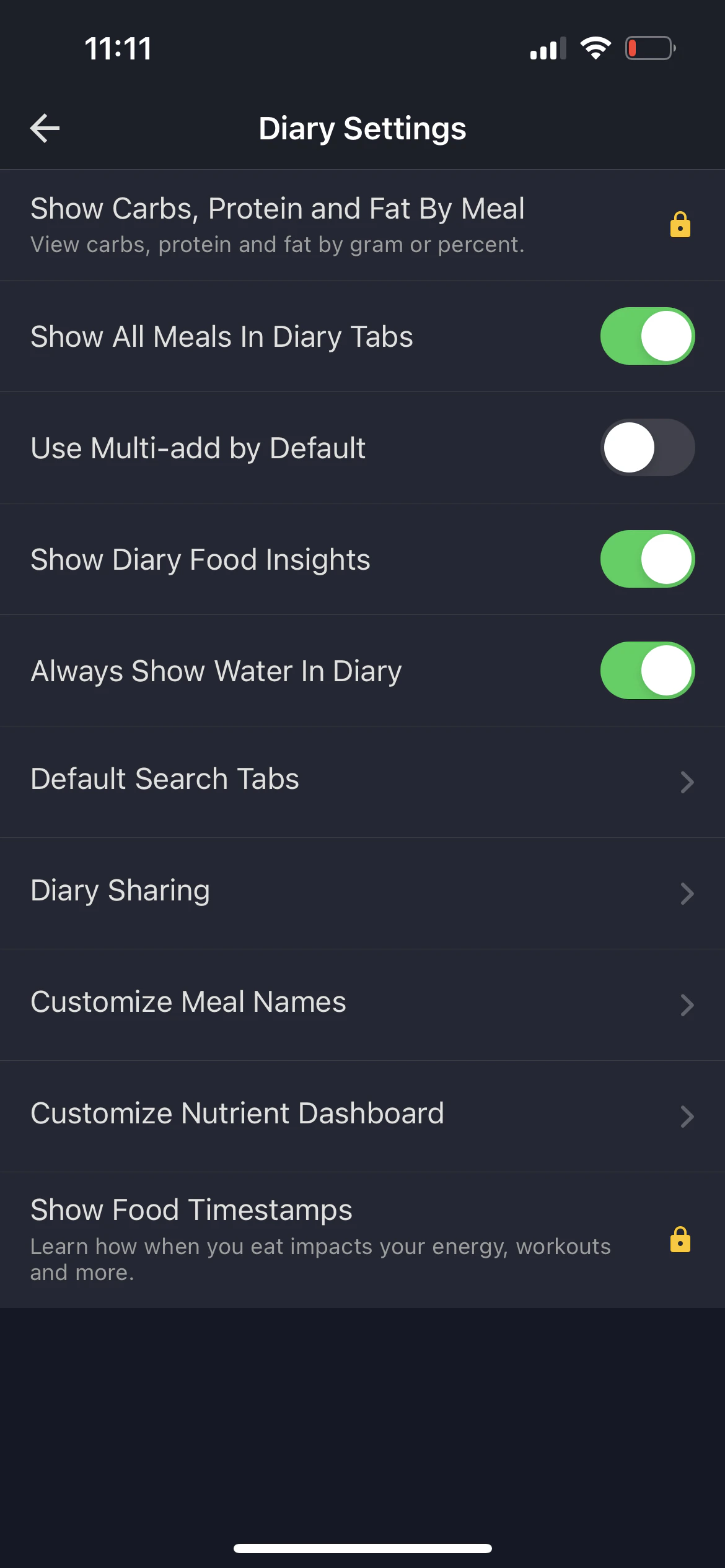Disable Show All Meals In Diary Tabs

coord(647,336)
